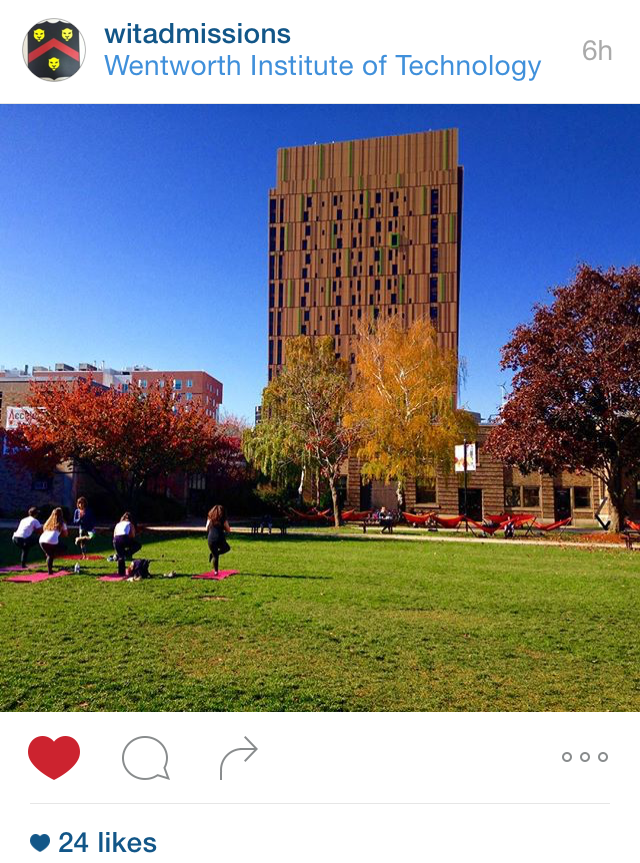The height and width of the screenshot is (863, 640).
Task: Share this post via the arrow icon
Action: click(x=238, y=757)
